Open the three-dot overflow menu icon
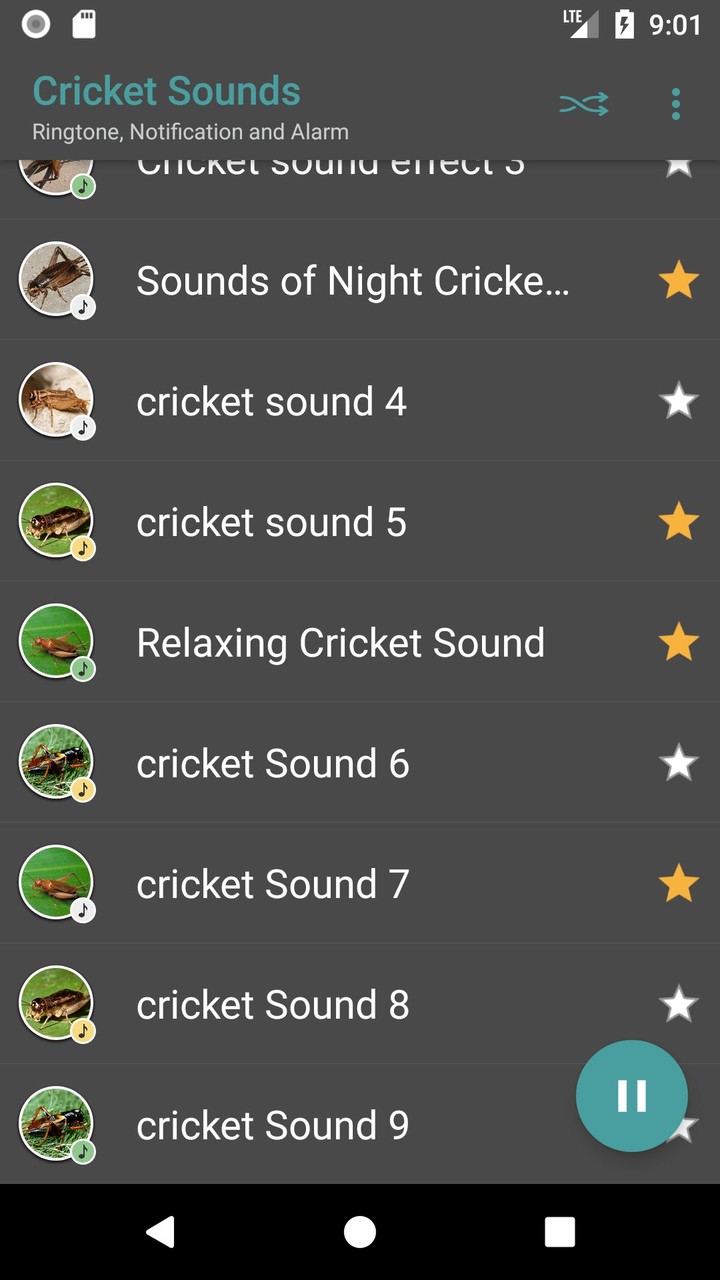Viewport: 720px width, 1280px height. coord(676,103)
